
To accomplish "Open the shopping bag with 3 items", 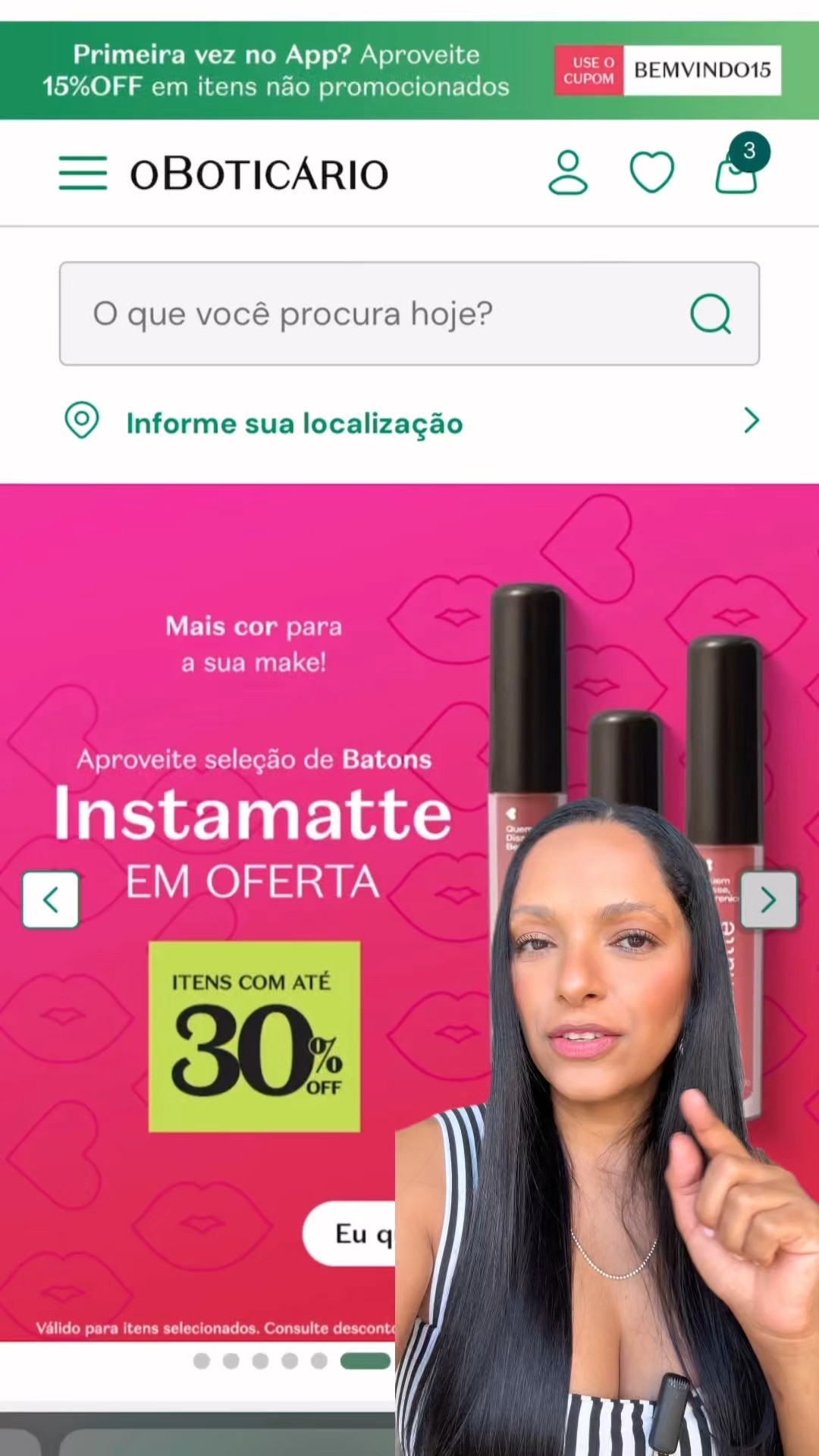I will point(735,174).
